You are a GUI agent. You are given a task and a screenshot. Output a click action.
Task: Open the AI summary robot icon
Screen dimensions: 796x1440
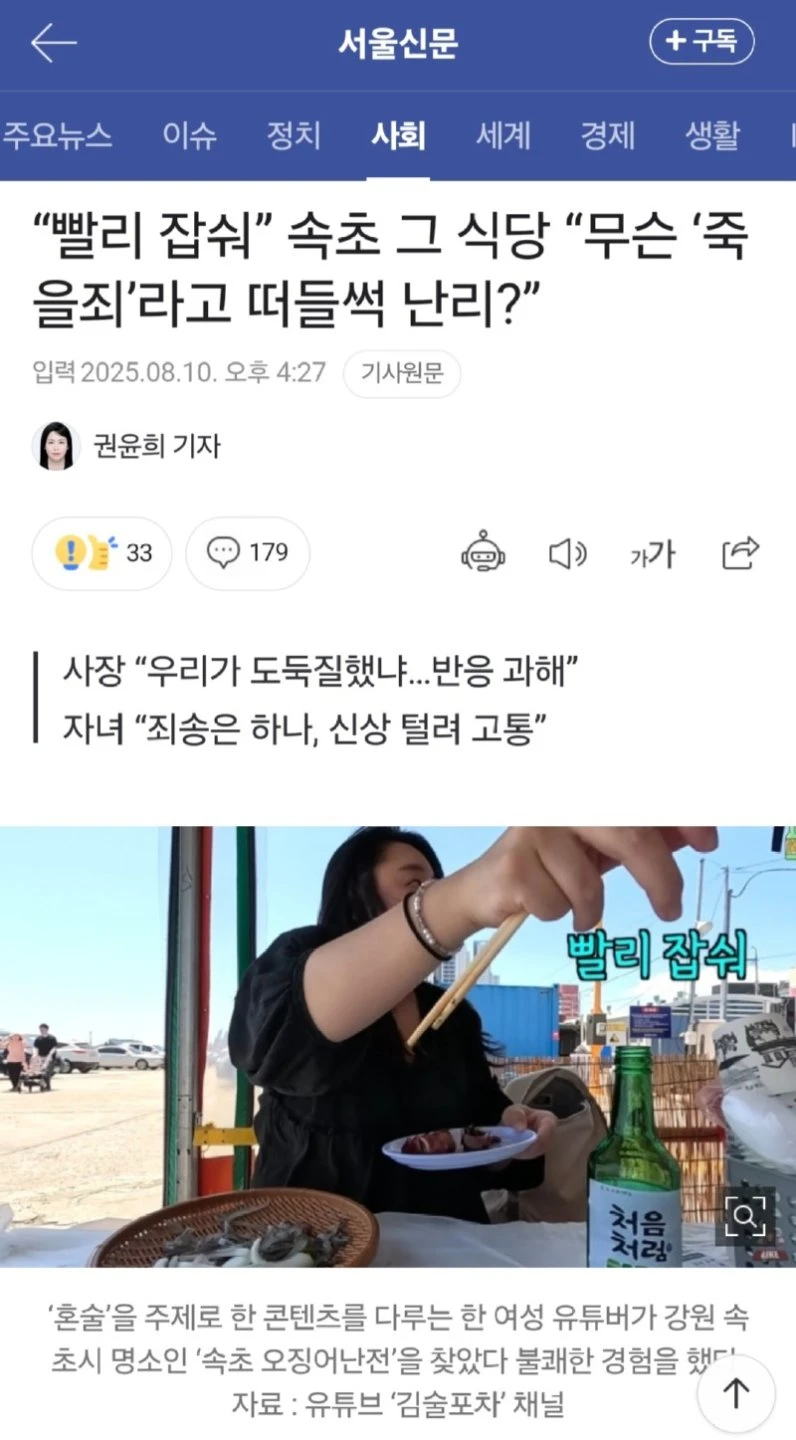coord(483,552)
